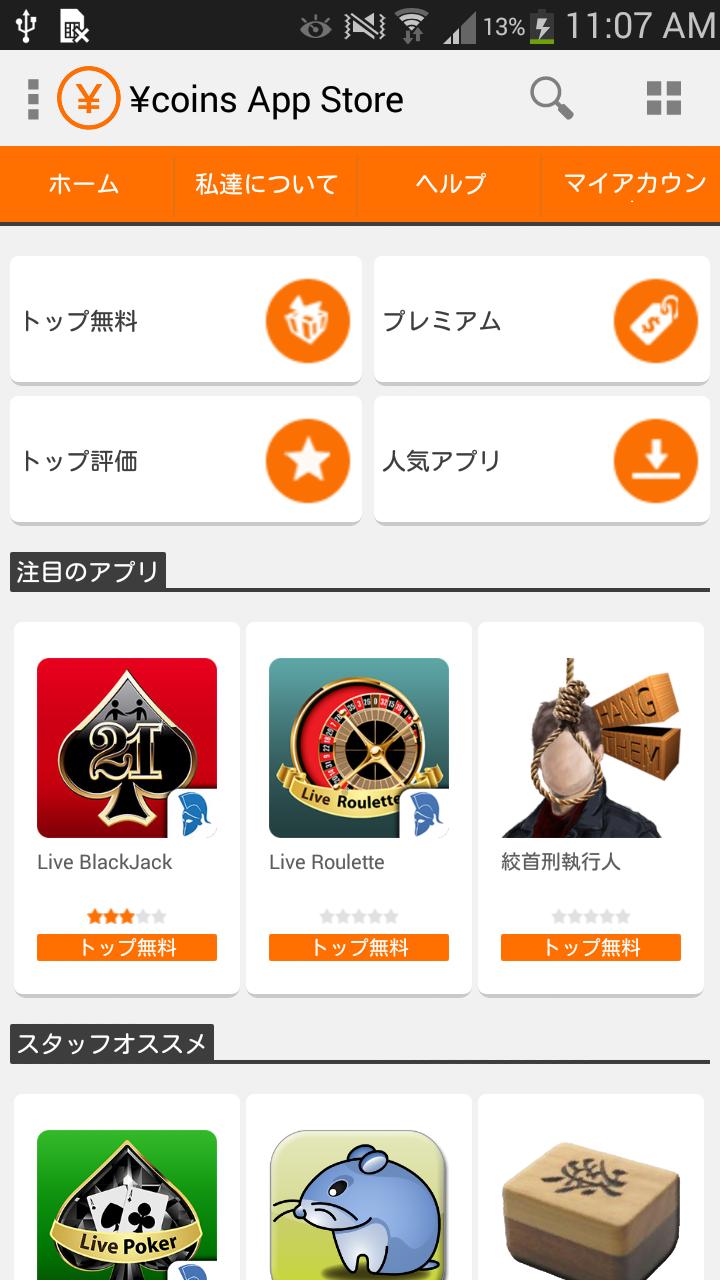Switch to the ホーム tab
Screen dimensions: 720x1280
pyautogui.click(x=82, y=184)
